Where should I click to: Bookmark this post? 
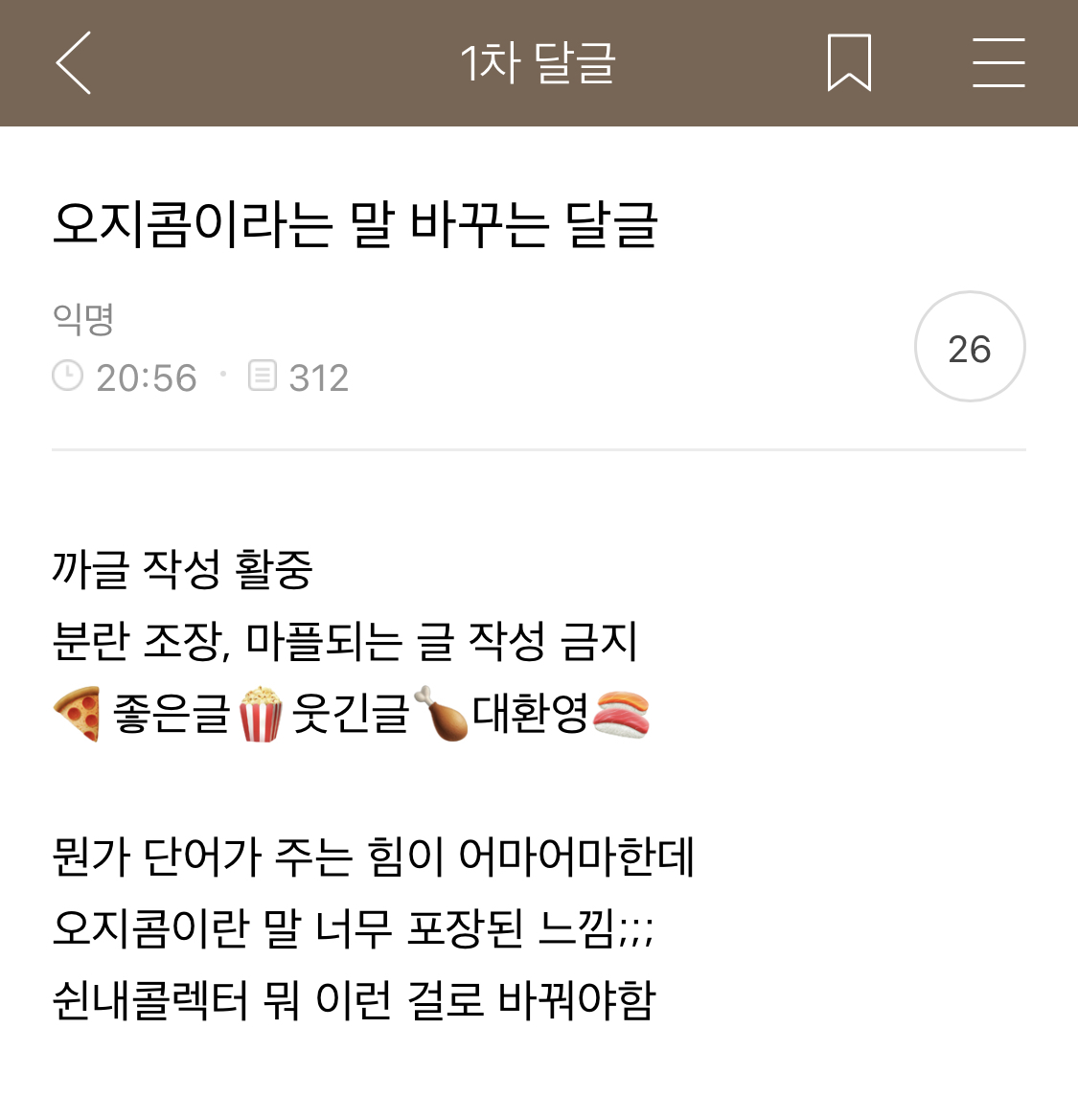[x=849, y=63]
